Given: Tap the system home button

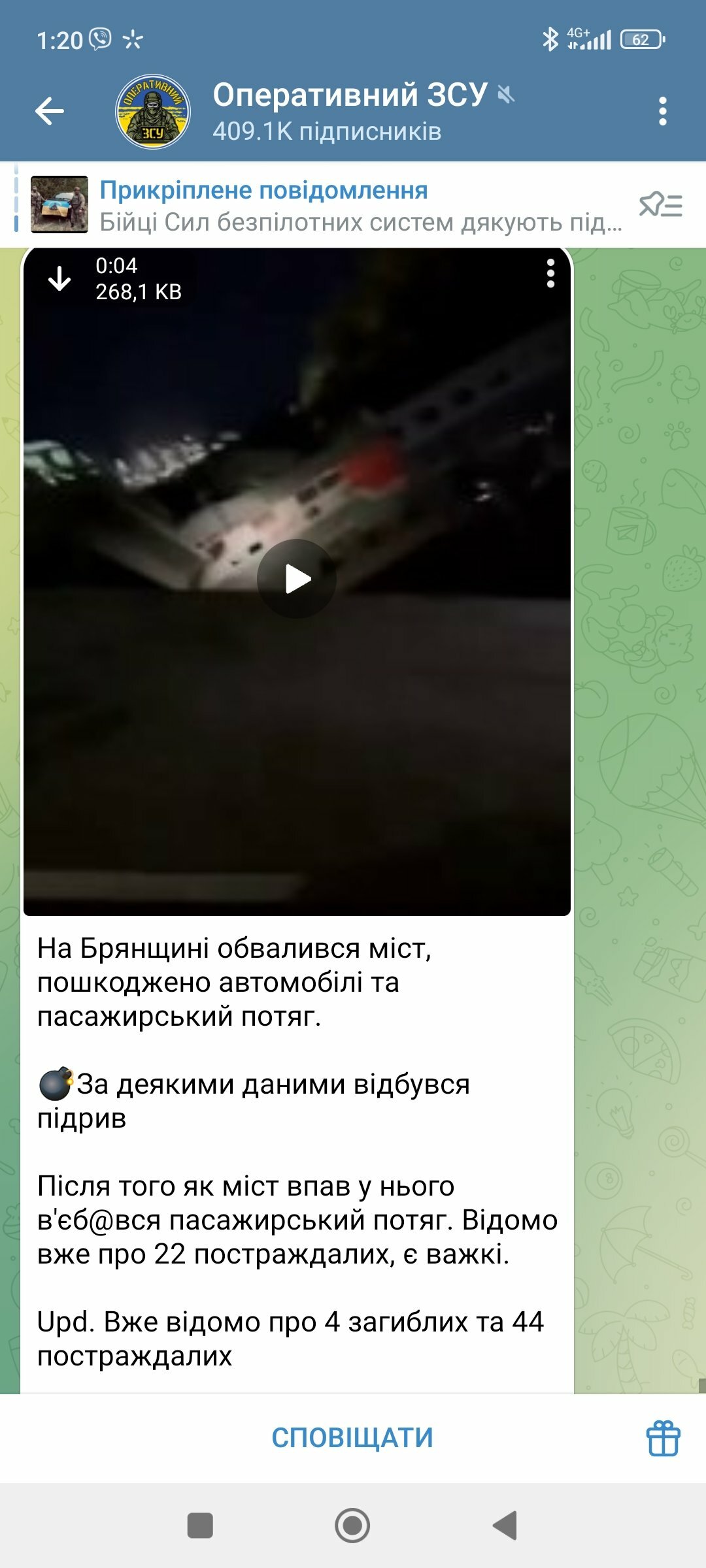Looking at the screenshot, I should pyautogui.click(x=352, y=1526).
